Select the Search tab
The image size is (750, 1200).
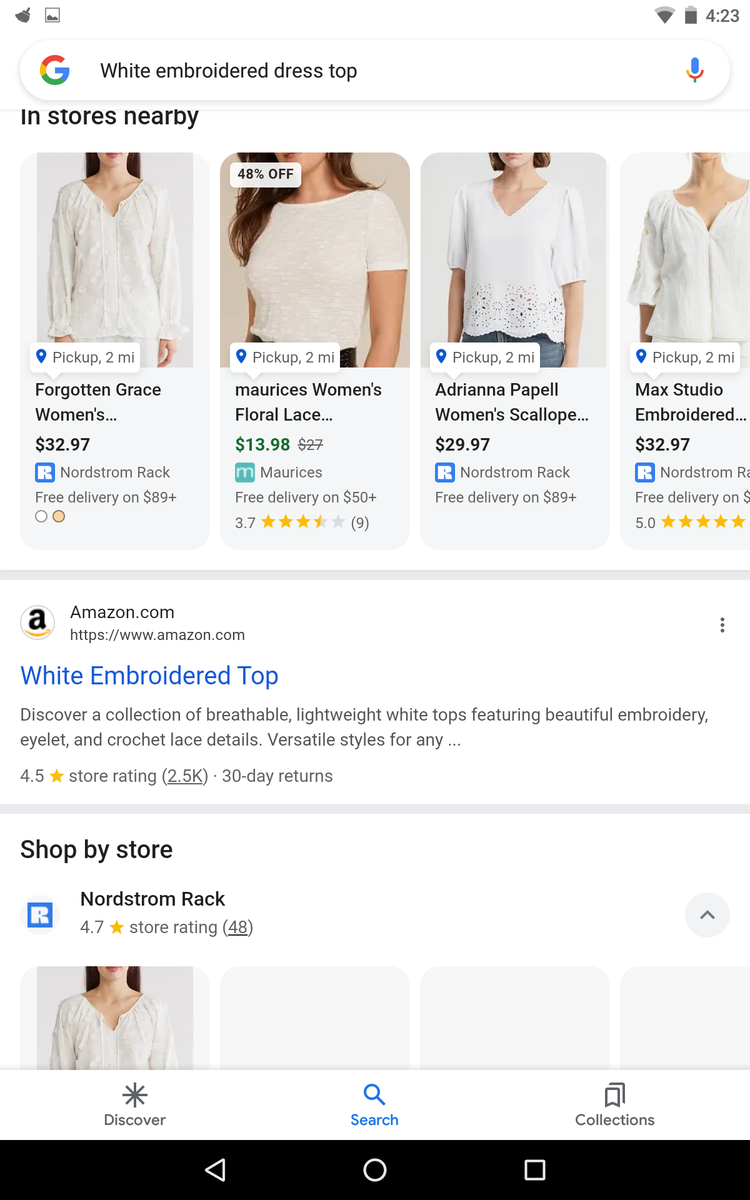pyautogui.click(x=374, y=1104)
